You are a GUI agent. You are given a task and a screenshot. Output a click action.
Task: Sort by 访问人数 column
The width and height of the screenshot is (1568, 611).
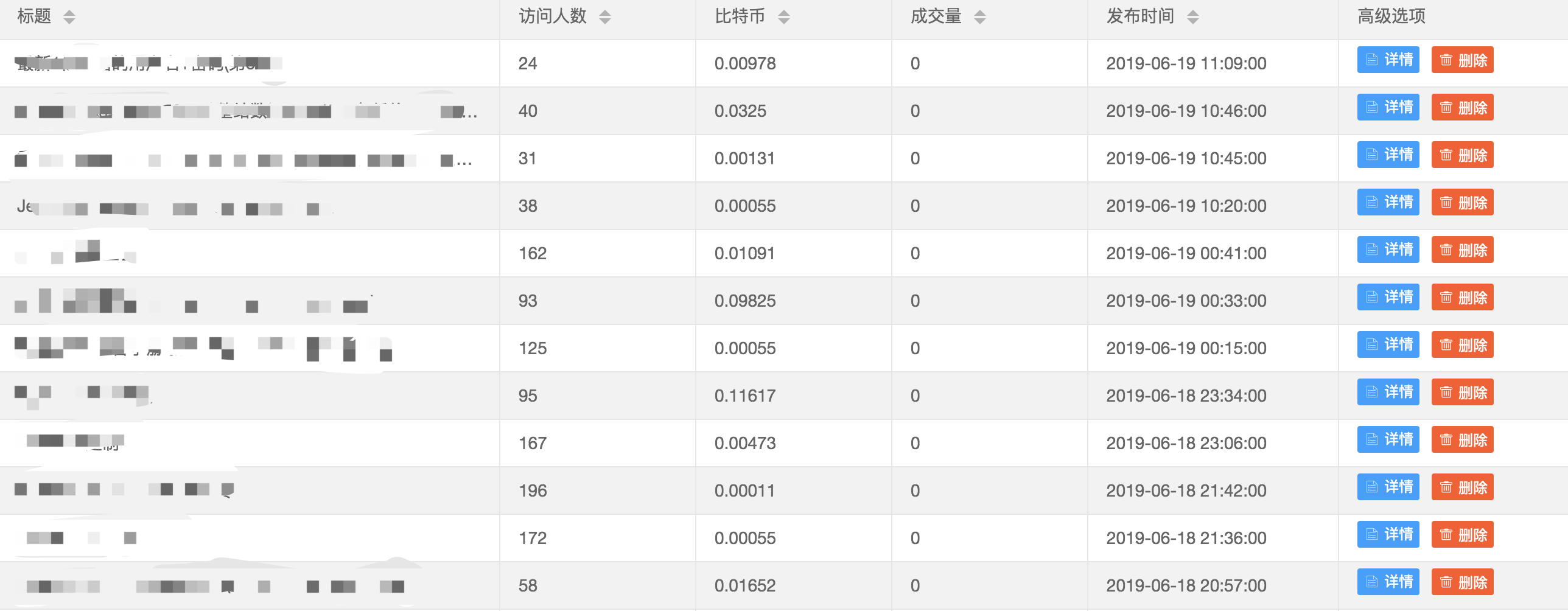click(x=604, y=17)
